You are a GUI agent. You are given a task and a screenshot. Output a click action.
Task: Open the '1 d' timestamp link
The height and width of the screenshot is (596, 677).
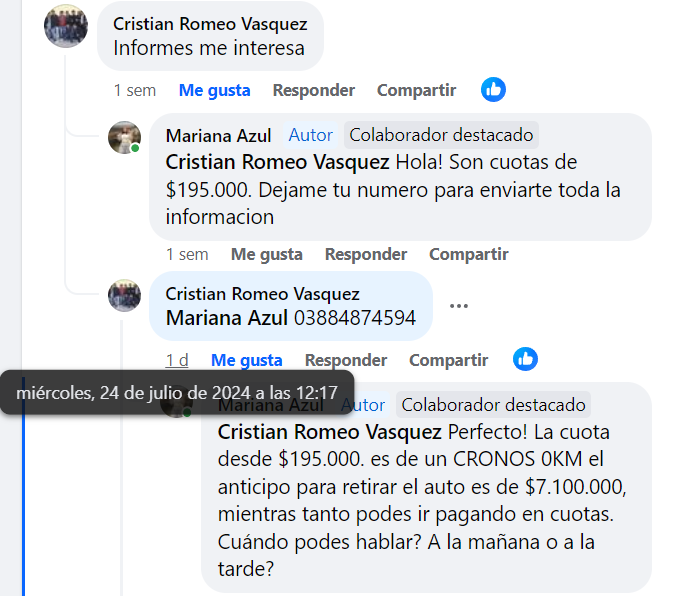click(177, 360)
